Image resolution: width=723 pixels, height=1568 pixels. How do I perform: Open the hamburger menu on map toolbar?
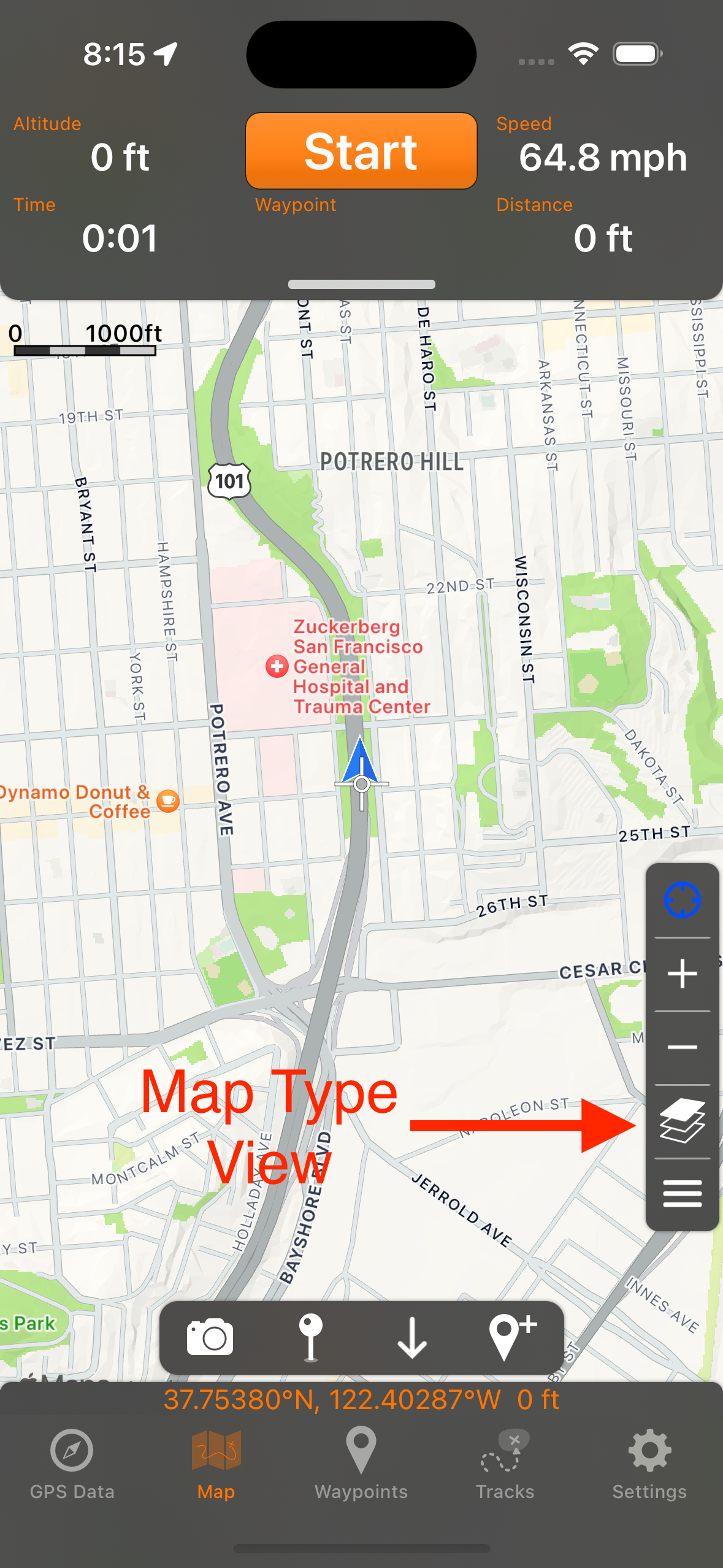(x=682, y=1193)
